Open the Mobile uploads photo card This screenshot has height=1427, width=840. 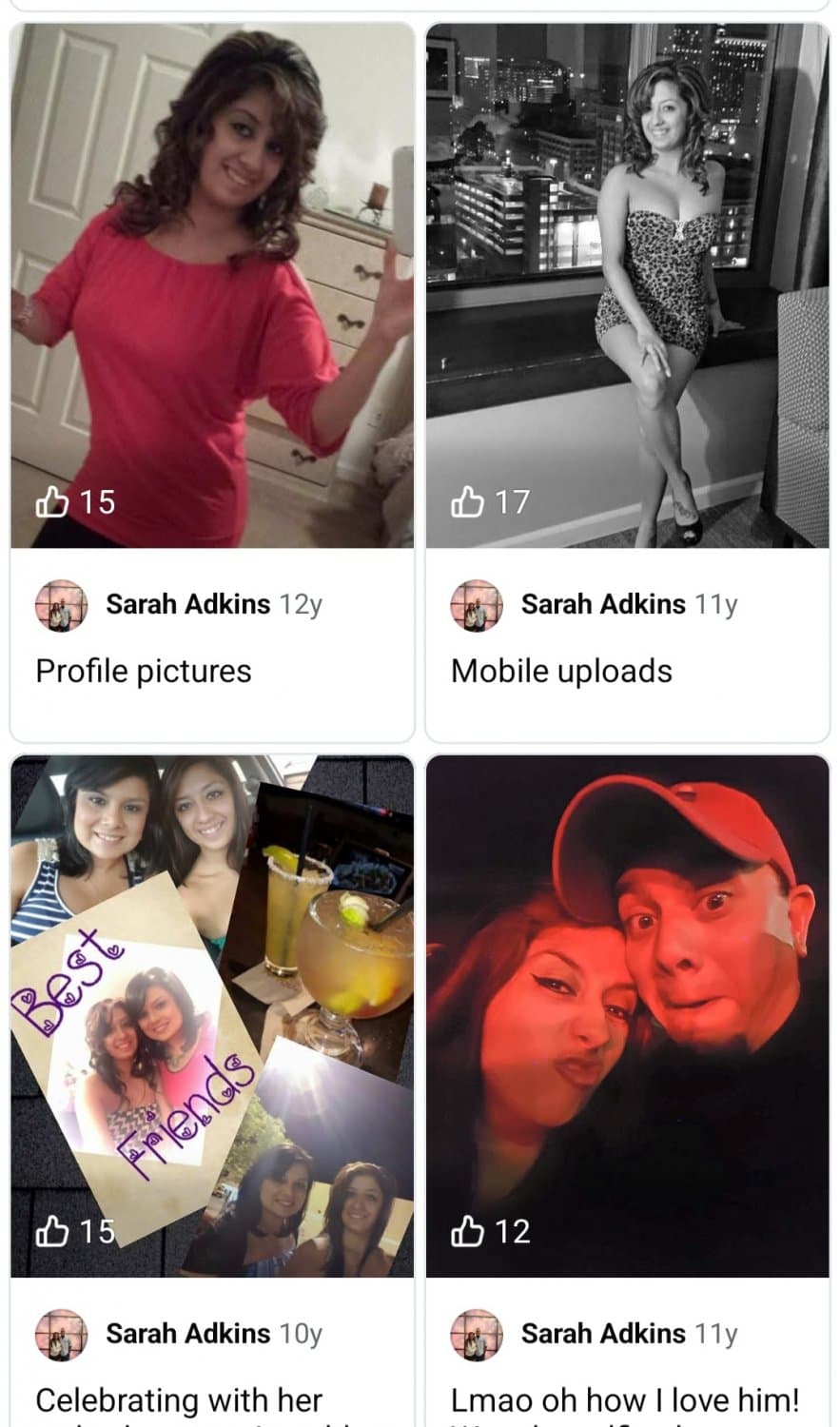(627, 285)
